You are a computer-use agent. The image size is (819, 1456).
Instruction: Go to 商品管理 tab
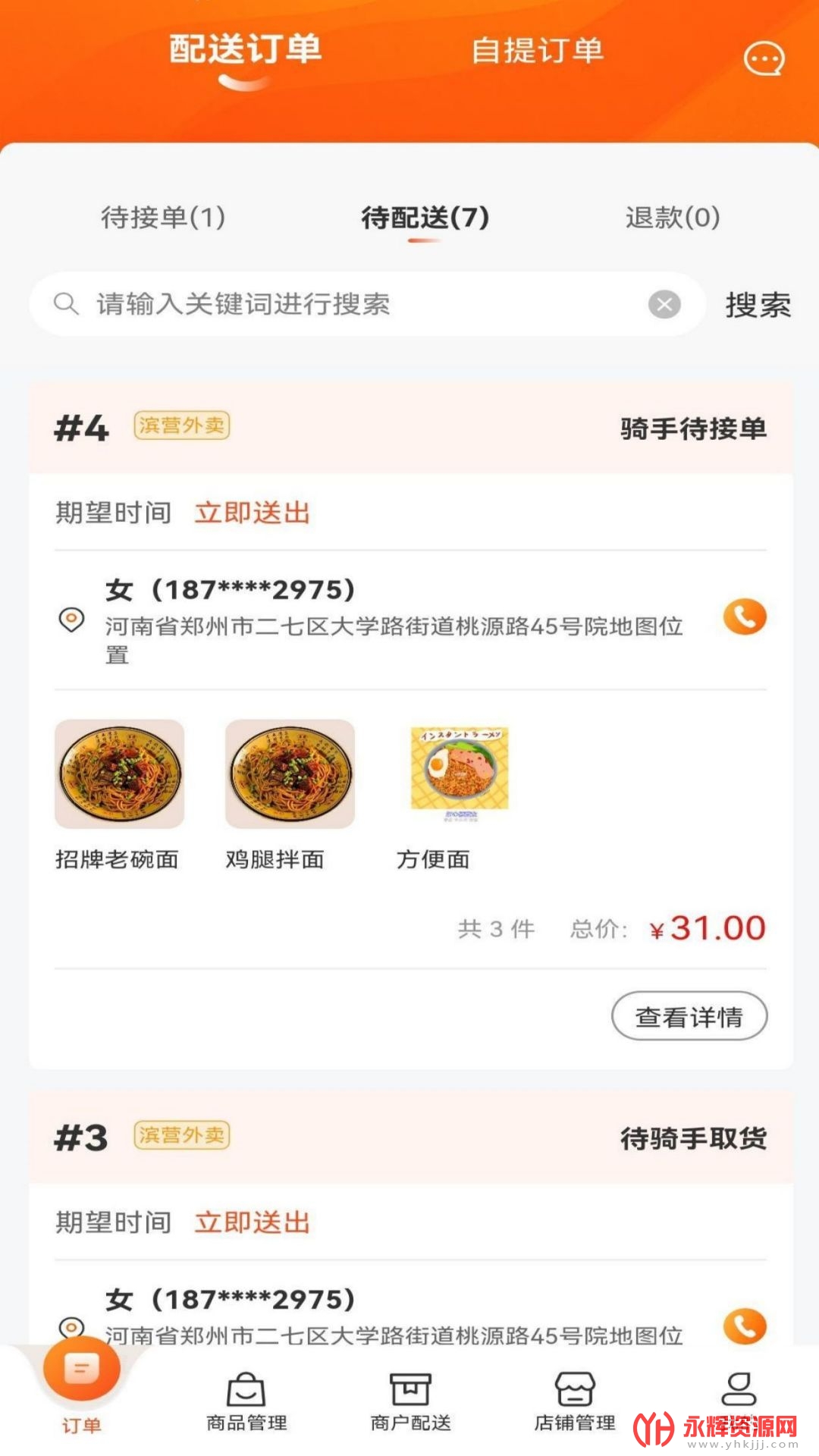point(246,1401)
